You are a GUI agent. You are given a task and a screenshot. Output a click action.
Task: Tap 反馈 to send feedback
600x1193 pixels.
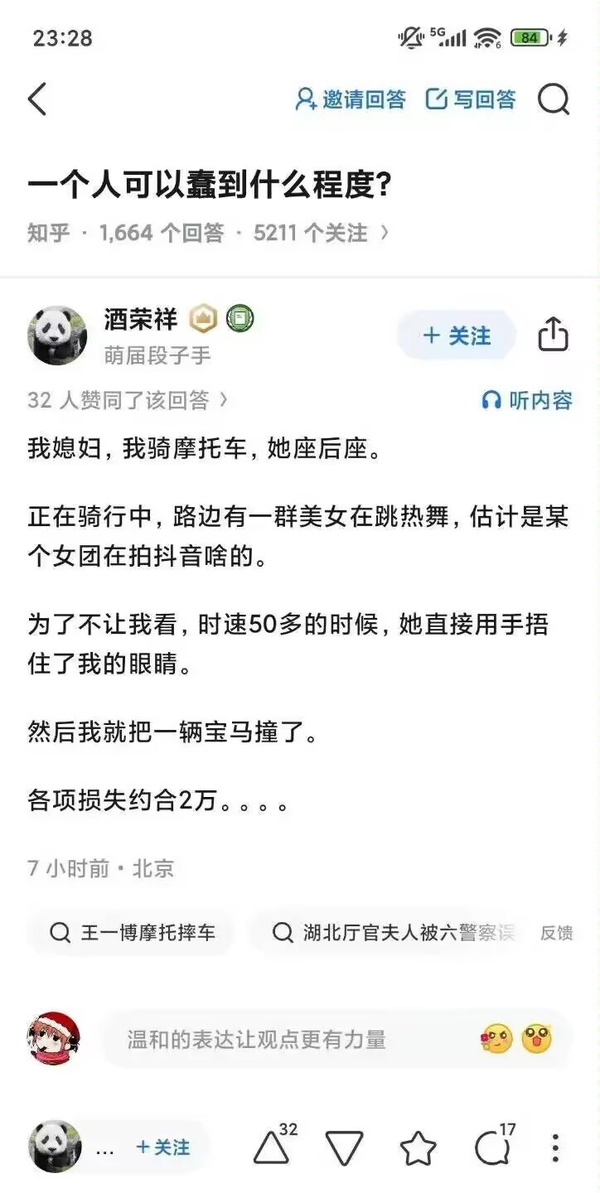point(556,933)
